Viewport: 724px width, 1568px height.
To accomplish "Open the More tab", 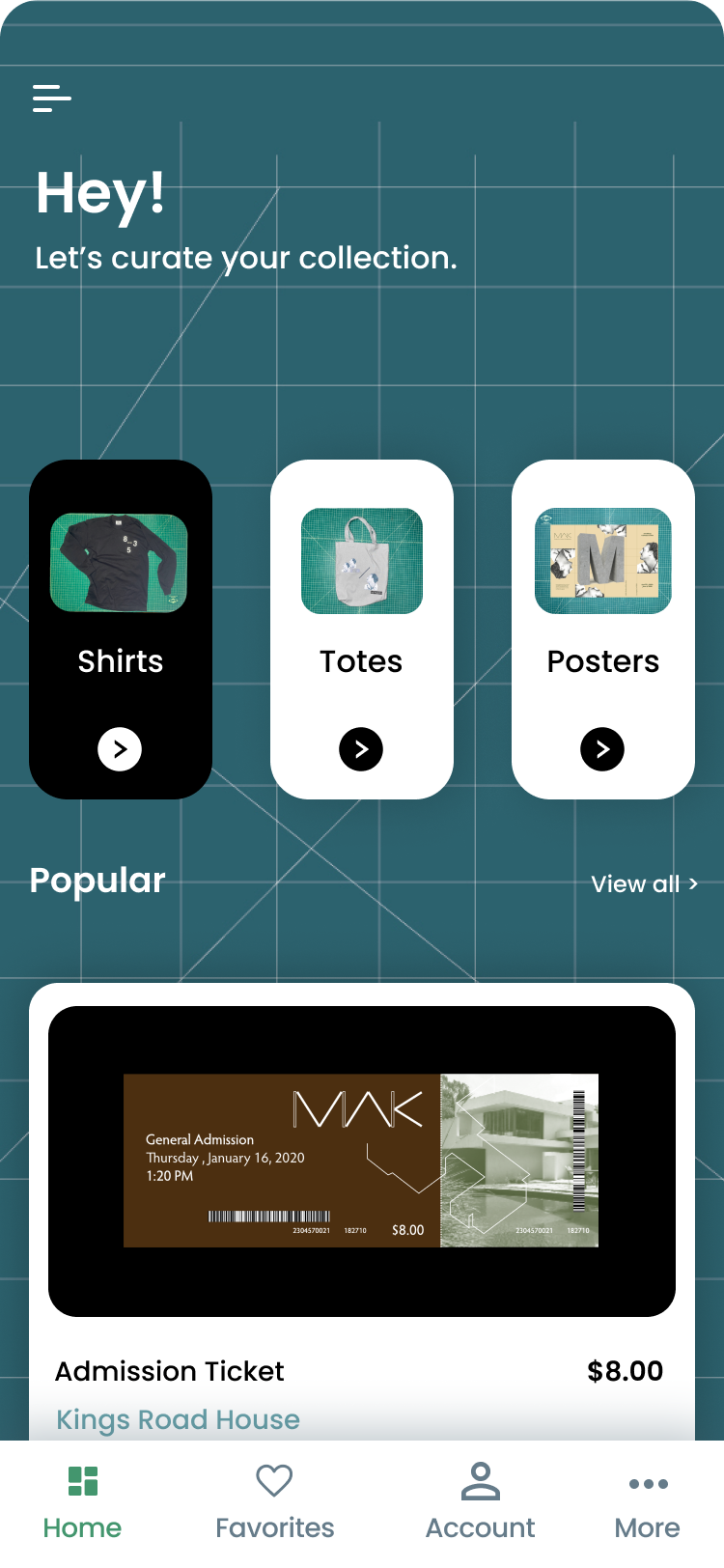I will (648, 1501).
